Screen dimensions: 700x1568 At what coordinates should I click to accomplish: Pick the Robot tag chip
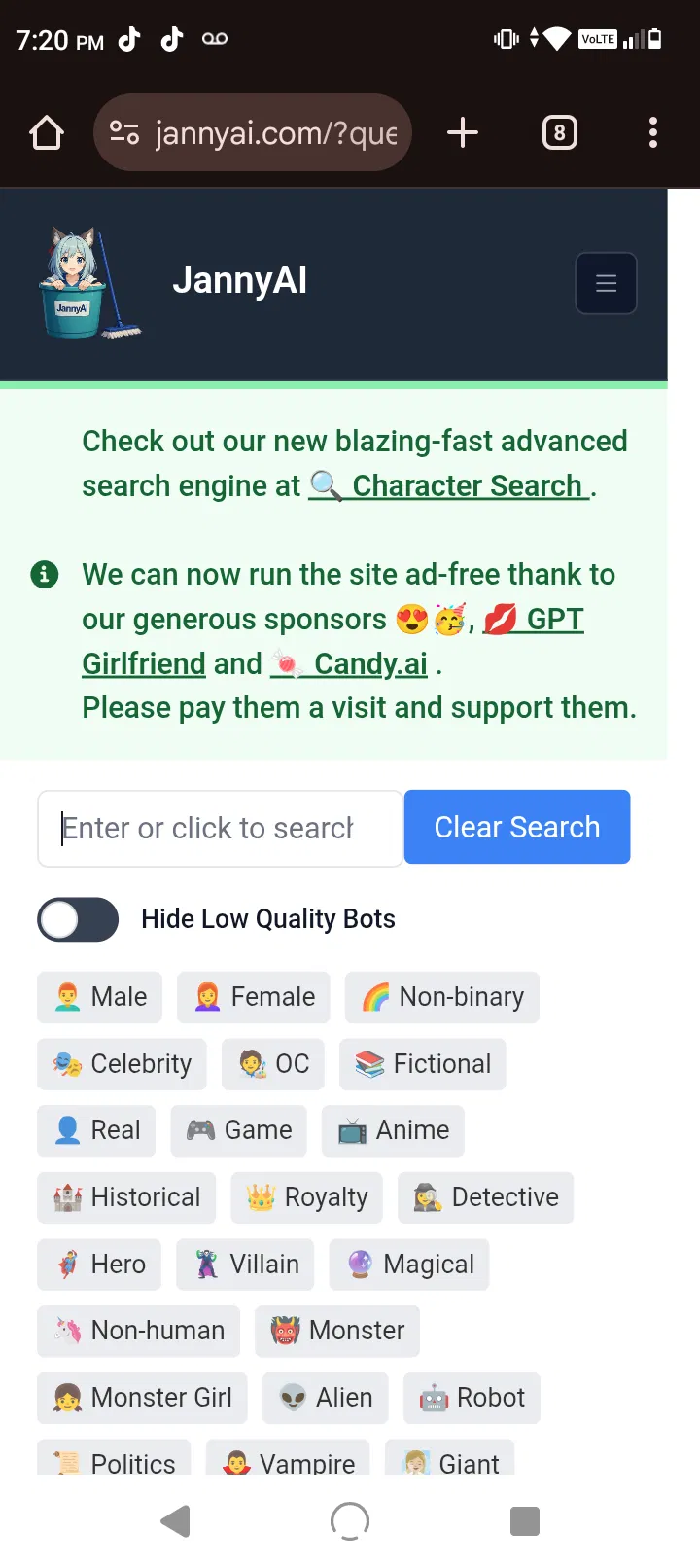pyautogui.click(x=472, y=1398)
